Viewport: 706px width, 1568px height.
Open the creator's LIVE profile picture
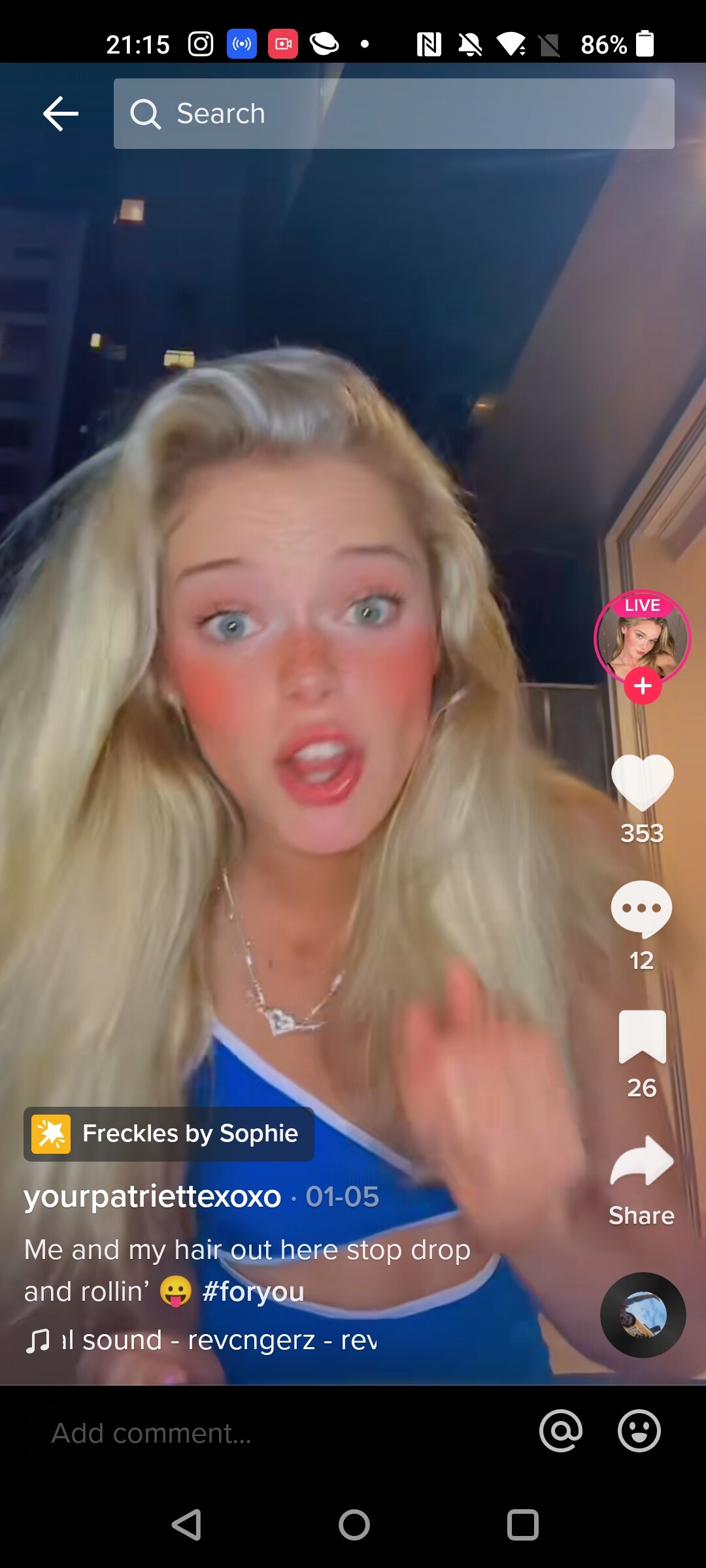pos(642,638)
